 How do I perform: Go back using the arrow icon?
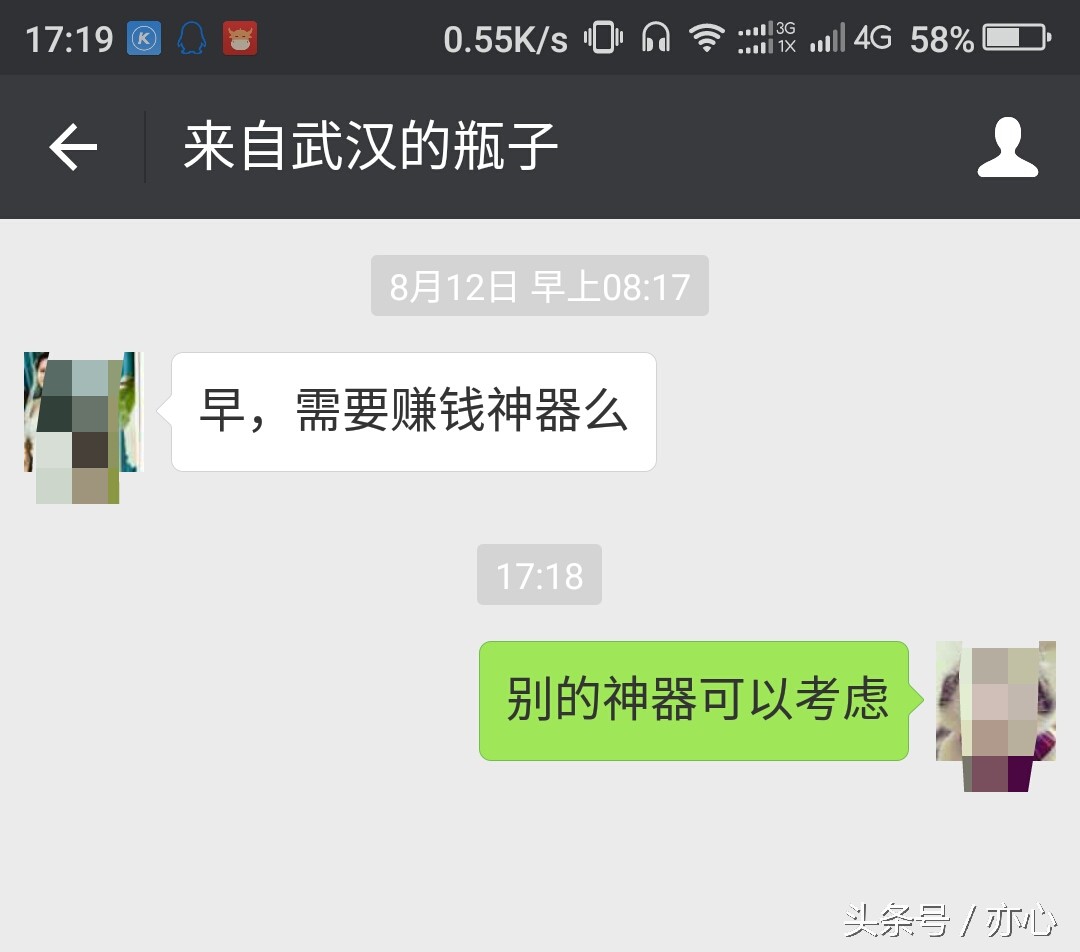click(73, 148)
